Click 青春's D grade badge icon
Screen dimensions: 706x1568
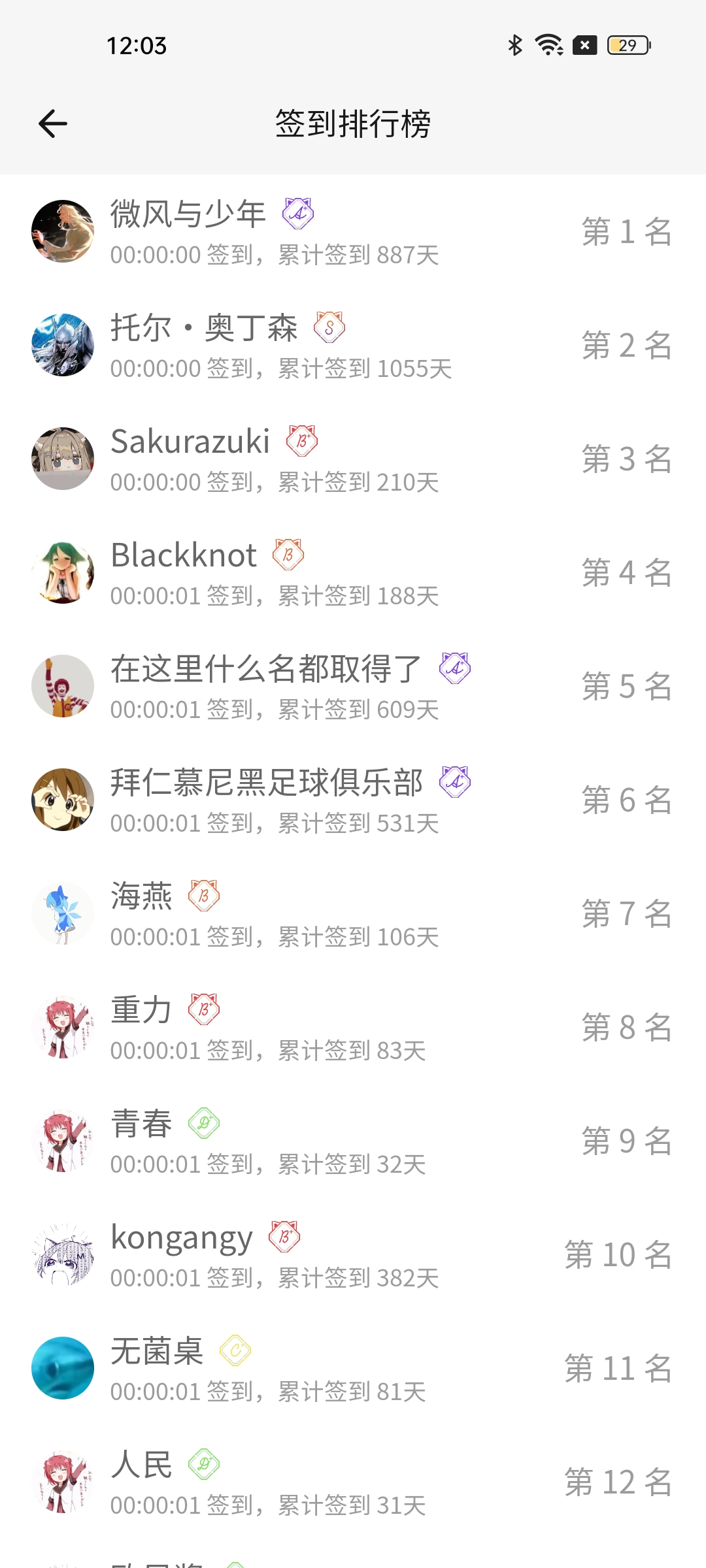click(x=203, y=1122)
